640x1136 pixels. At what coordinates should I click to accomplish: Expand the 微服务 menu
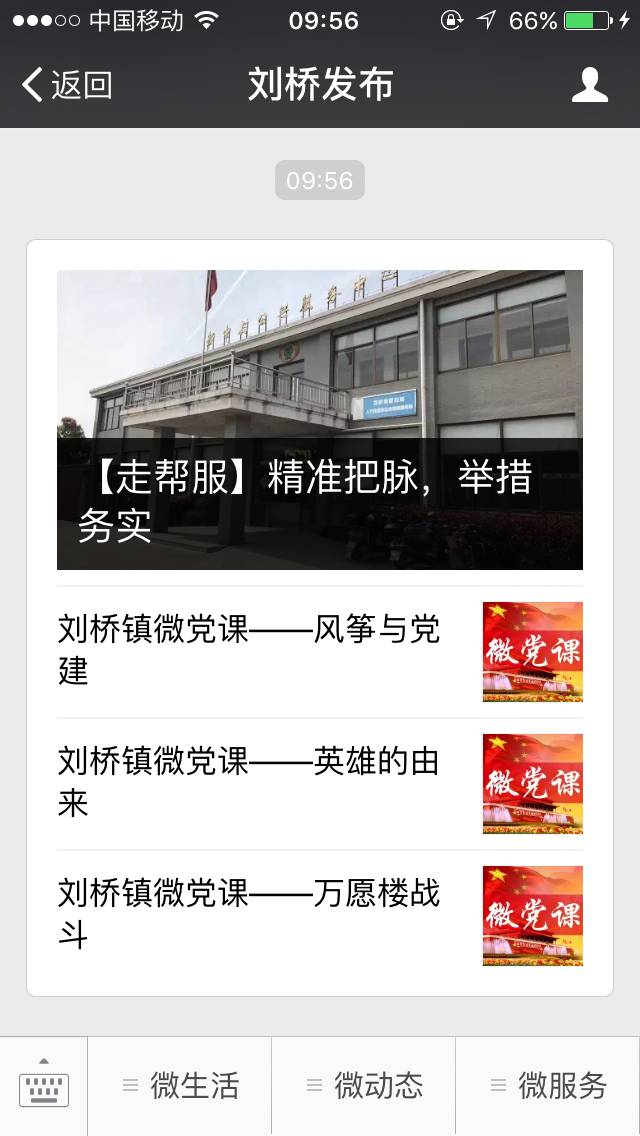[x=548, y=1086]
